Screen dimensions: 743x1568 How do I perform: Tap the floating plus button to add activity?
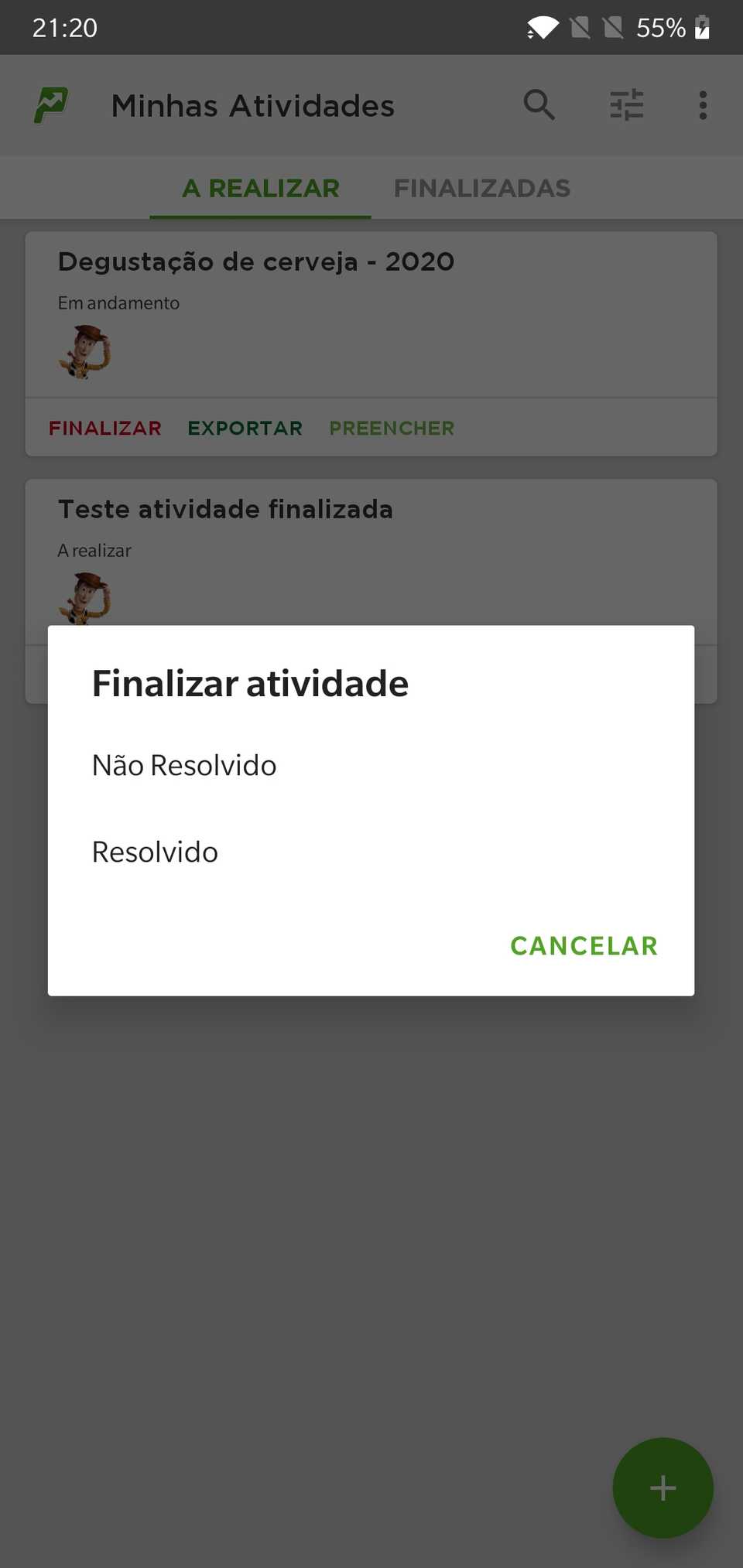click(x=663, y=1488)
